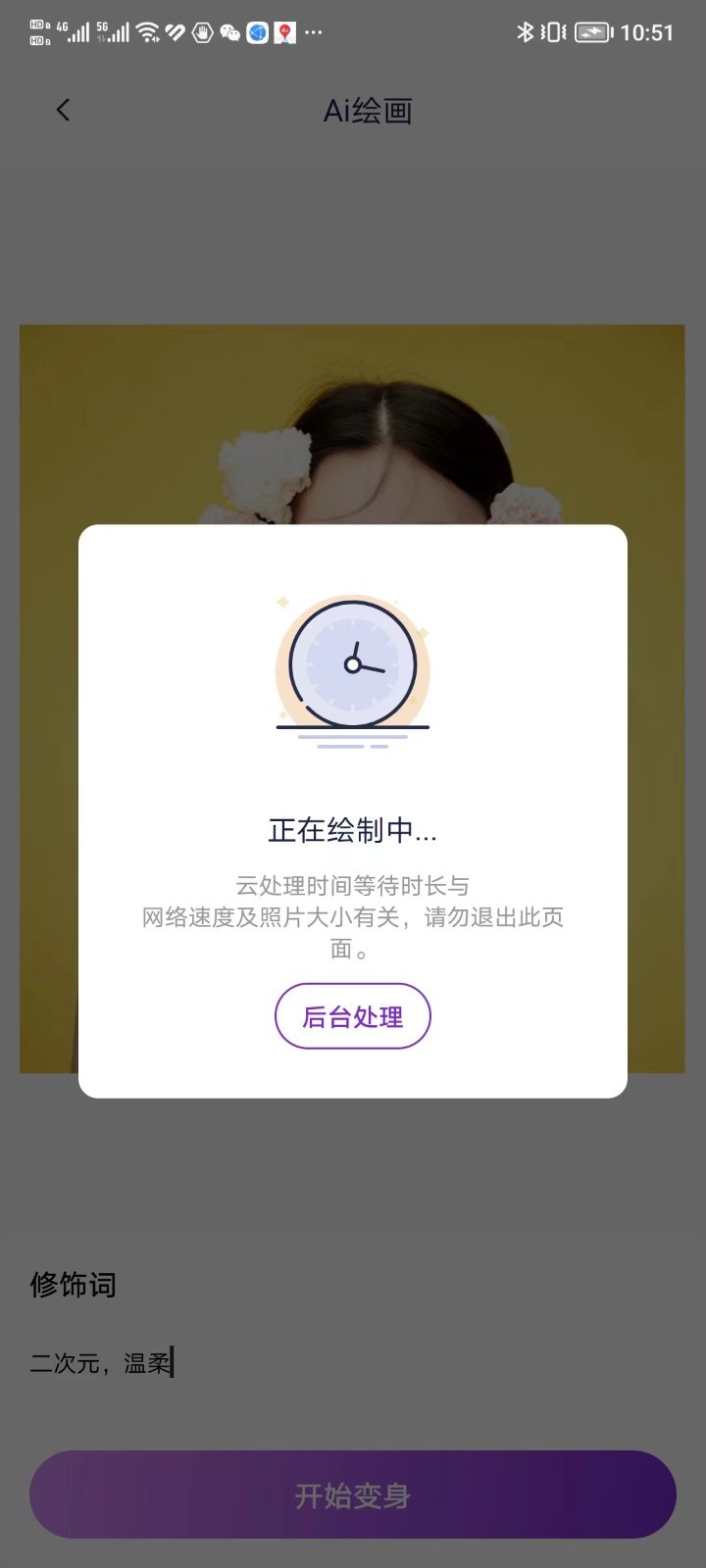Tap the 修饰词 section label
Viewport: 706px width, 1568px height.
tap(73, 1285)
